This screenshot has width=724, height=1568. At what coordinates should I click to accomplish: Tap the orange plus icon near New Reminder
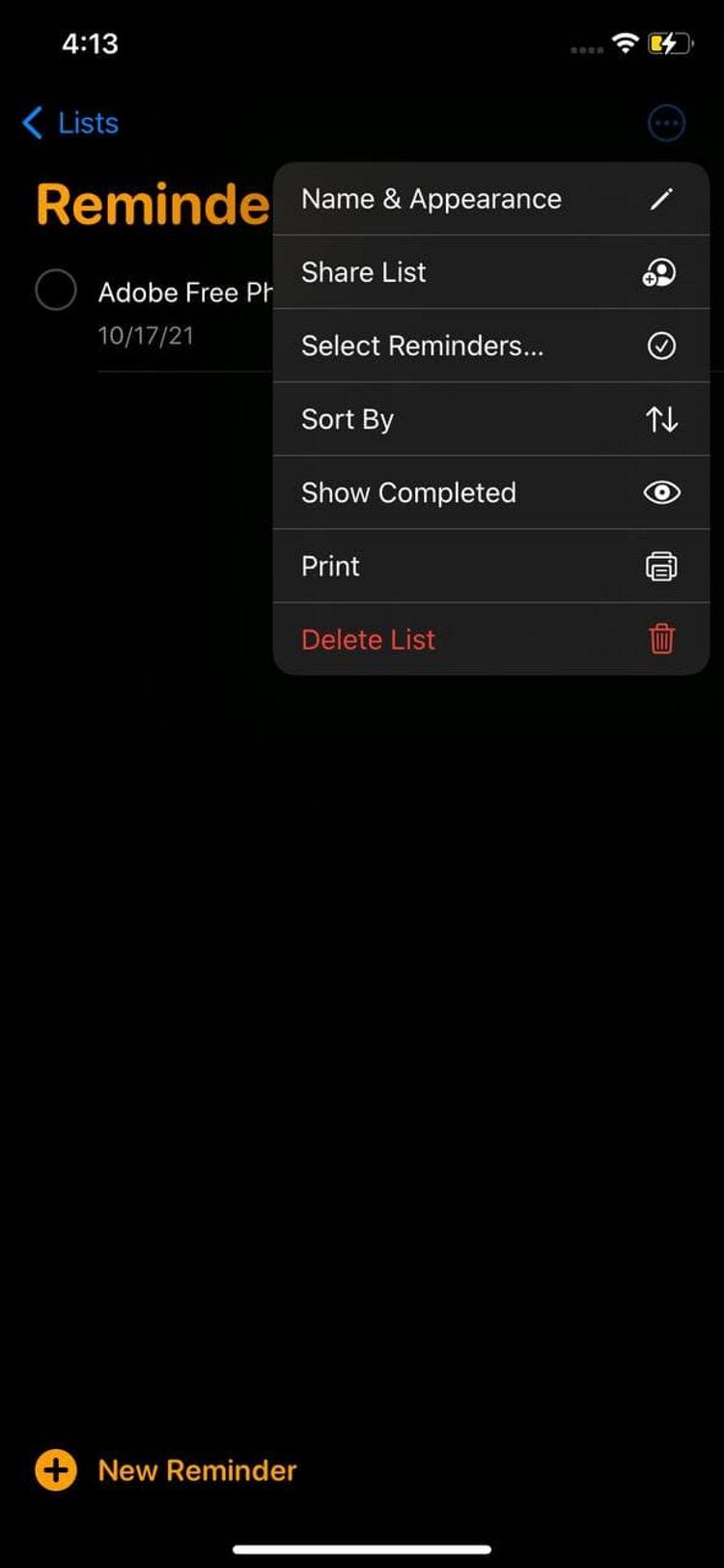click(x=55, y=1470)
